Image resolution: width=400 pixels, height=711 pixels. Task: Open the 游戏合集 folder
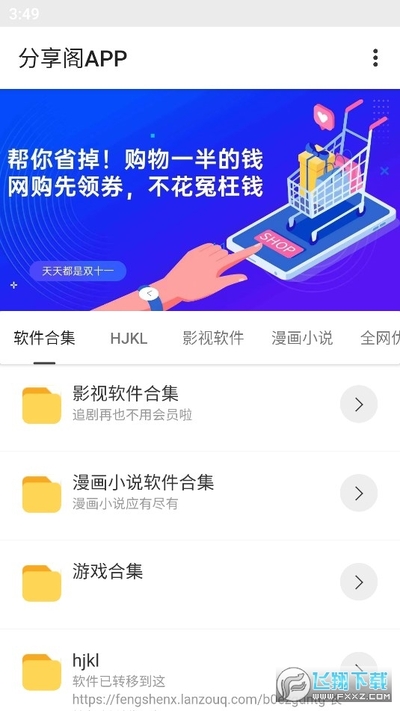(x=200, y=582)
